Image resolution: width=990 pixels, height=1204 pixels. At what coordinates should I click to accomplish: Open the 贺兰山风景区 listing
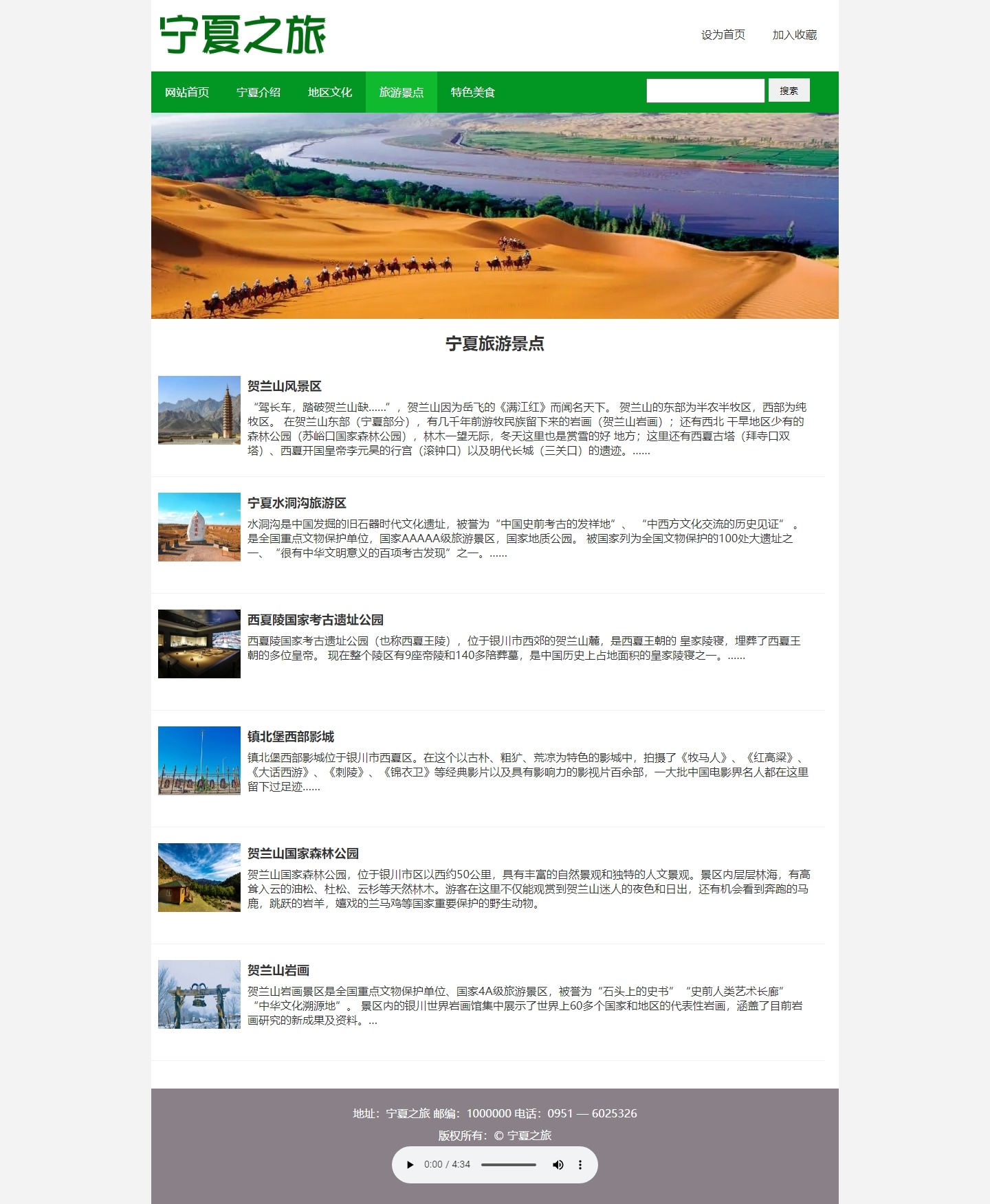[x=285, y=386]
